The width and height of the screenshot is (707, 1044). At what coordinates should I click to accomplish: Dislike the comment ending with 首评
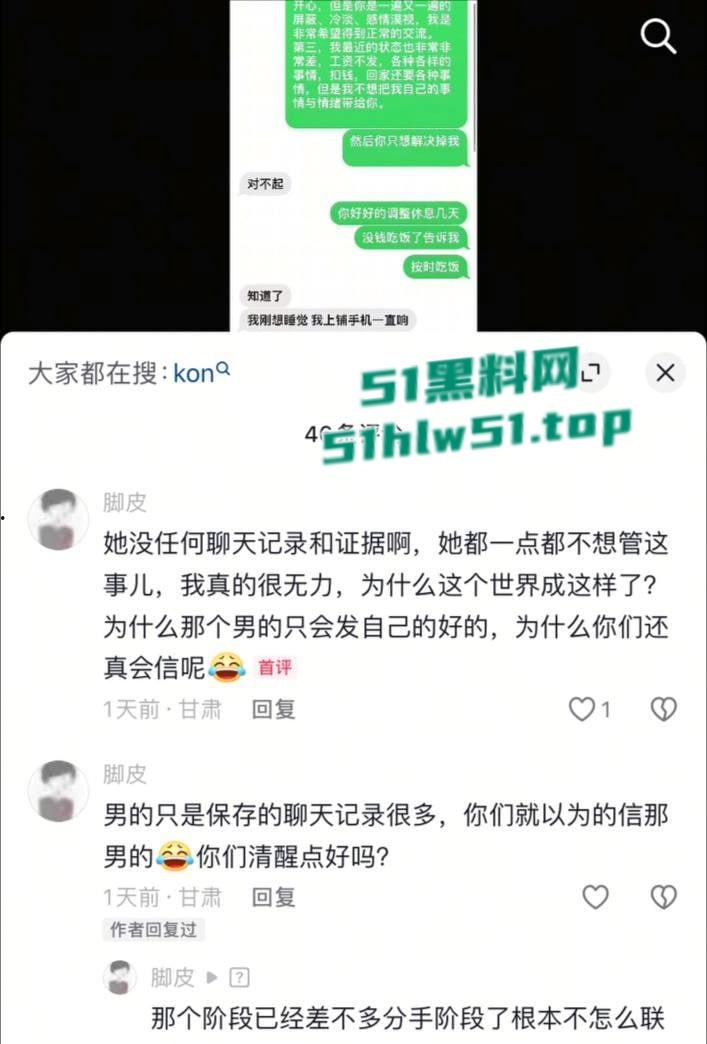pyautogui.click(x=664, y=710)
